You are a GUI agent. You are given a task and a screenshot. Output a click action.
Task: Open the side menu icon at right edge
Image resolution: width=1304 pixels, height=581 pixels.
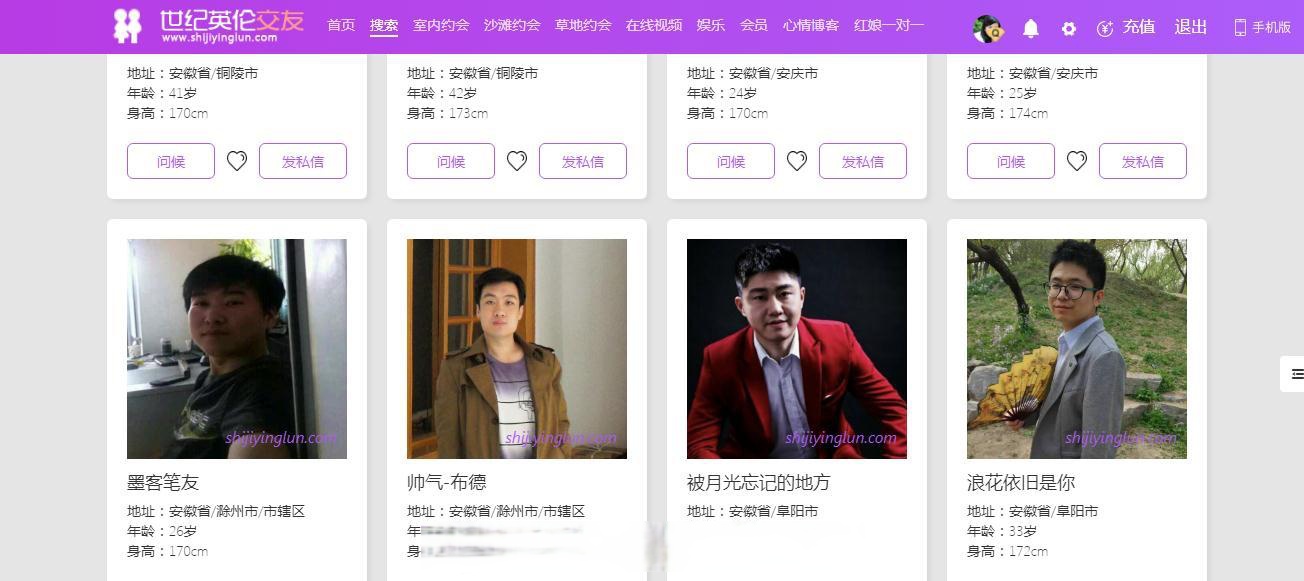1296,374
